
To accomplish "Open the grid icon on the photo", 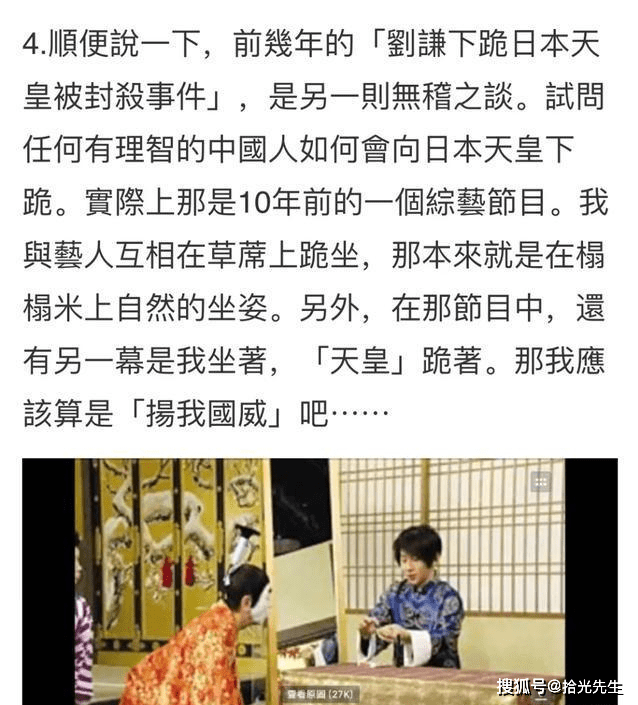I will (540, 481).
